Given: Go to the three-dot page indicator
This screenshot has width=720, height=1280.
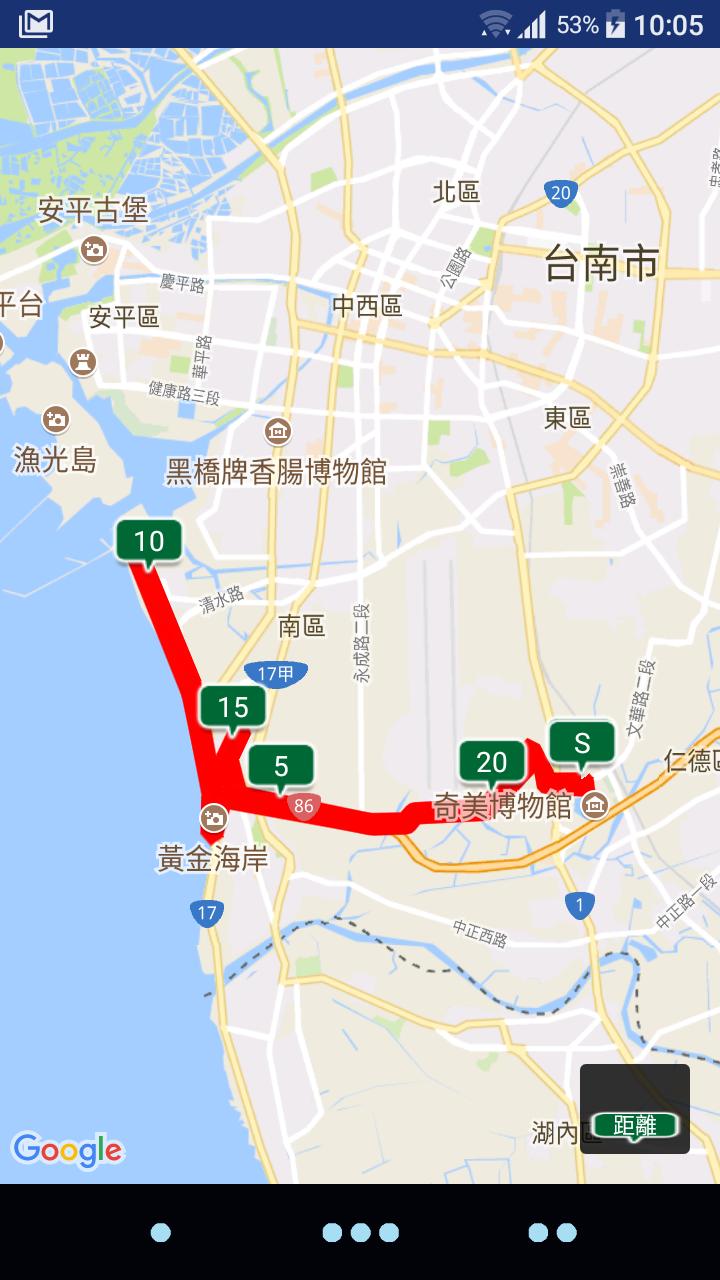Looking at the screenshot, I should 360,1232.
